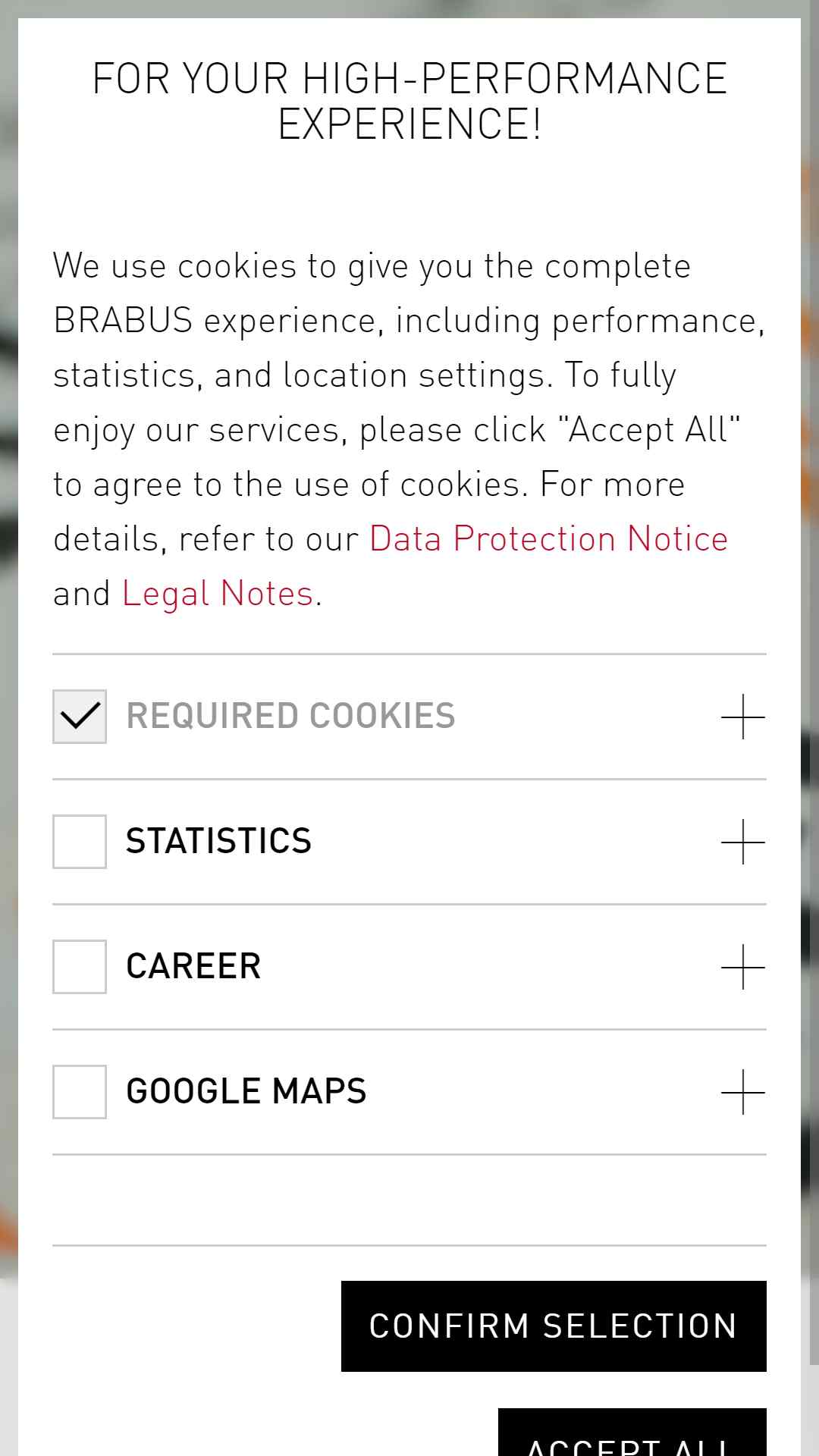Expand the Required Cookies details

[743, 717]
